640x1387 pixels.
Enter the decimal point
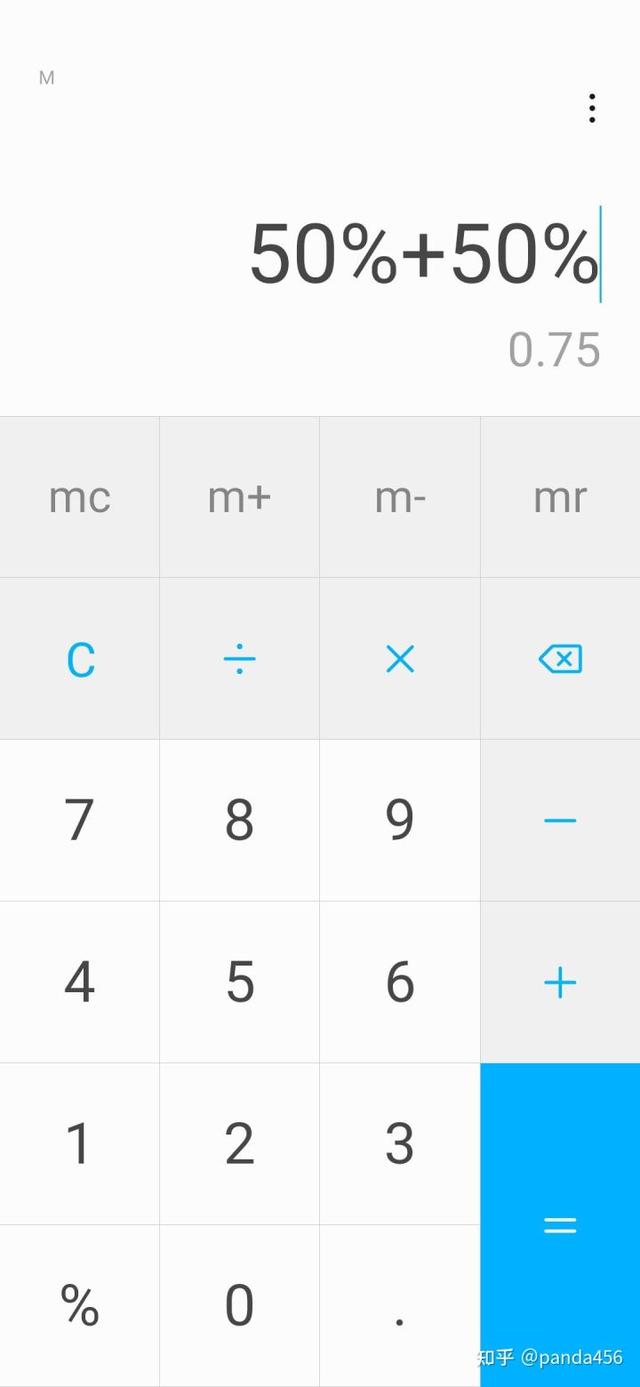pos(400,1306)
